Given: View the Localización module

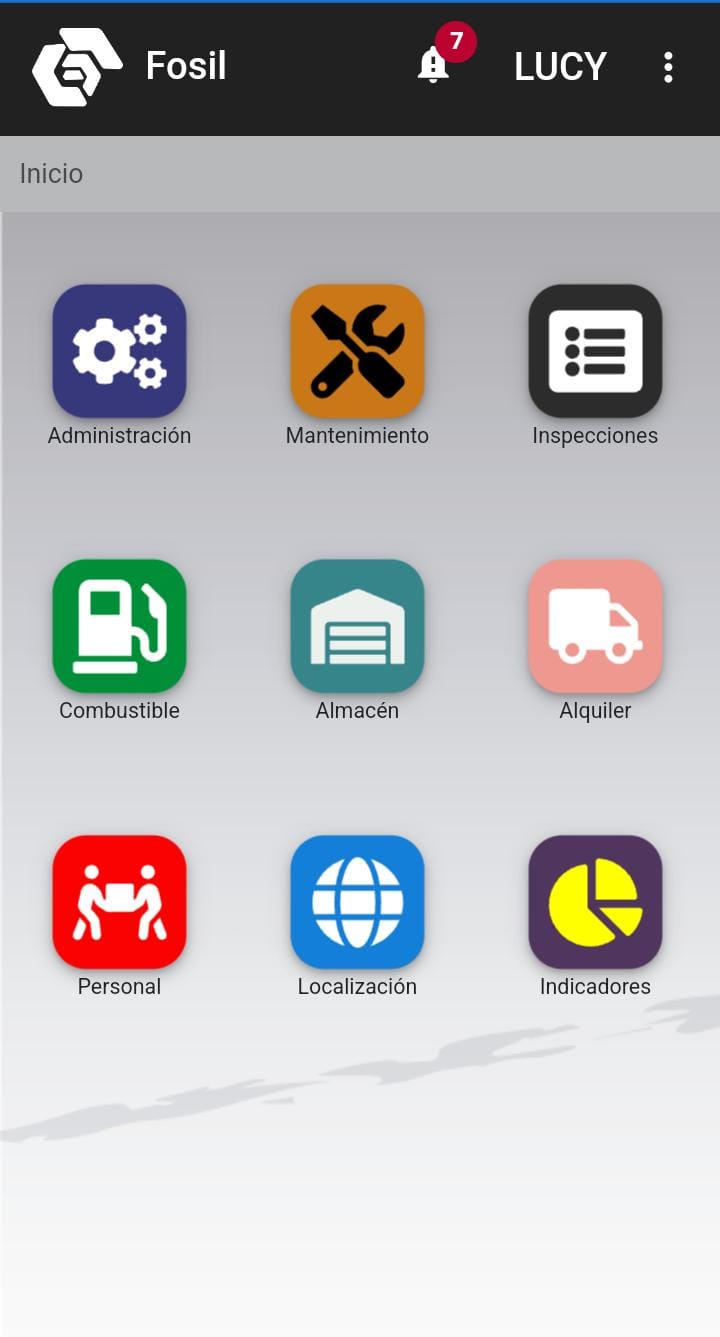Looking at the screenshot, I should tap(357, 902).
